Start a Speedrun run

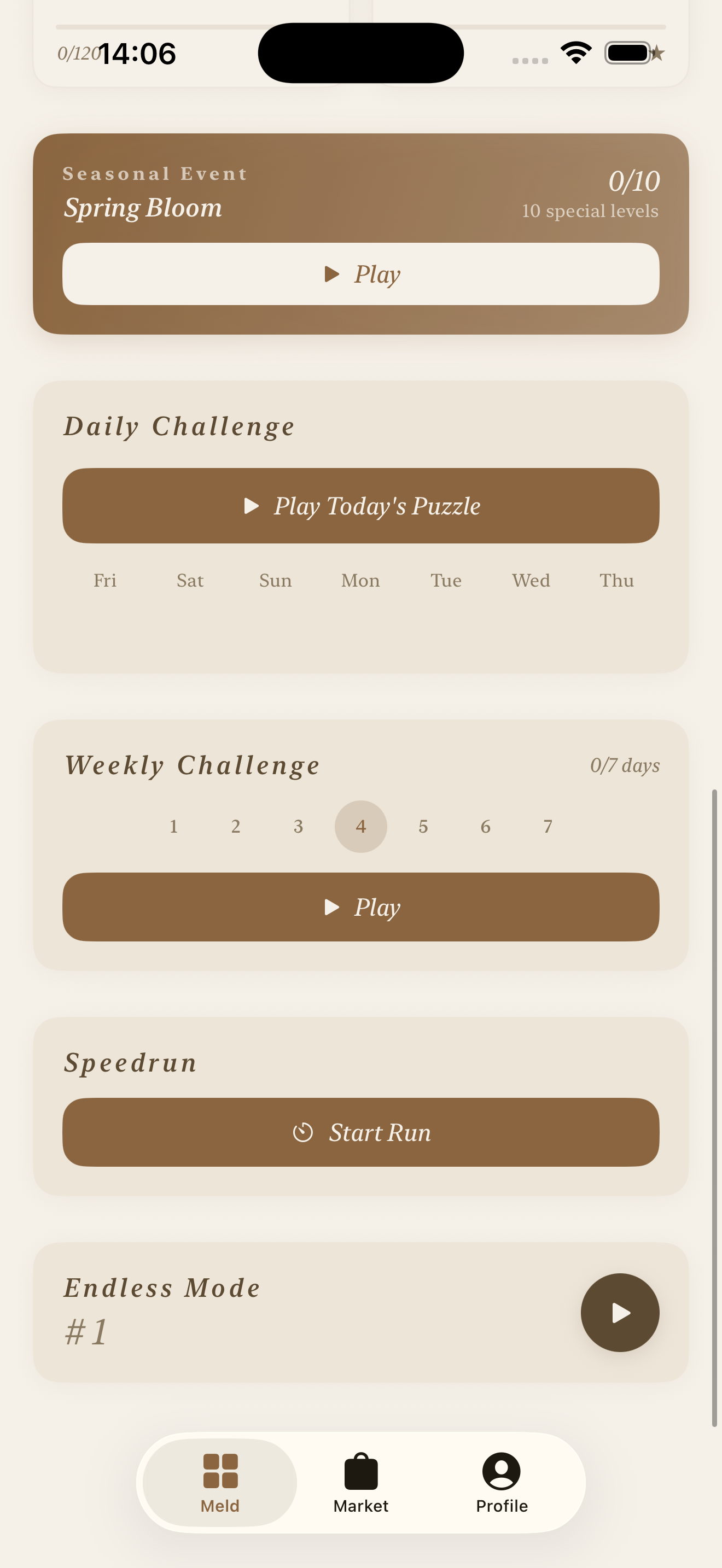point(360,1132)
